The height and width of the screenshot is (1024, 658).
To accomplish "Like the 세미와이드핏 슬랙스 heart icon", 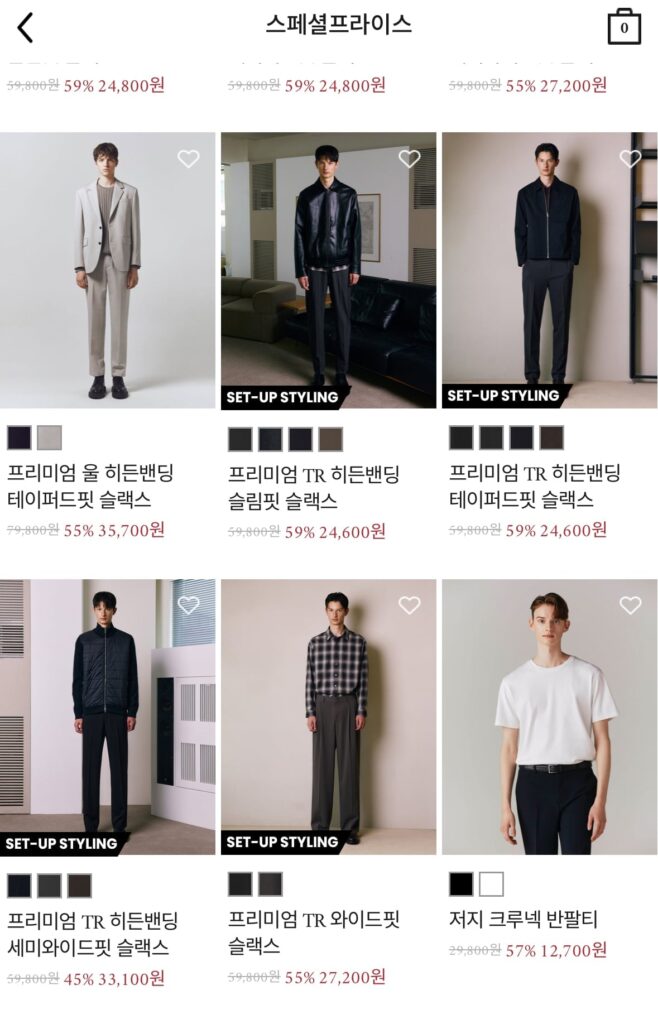I will [x=188, y=605].
